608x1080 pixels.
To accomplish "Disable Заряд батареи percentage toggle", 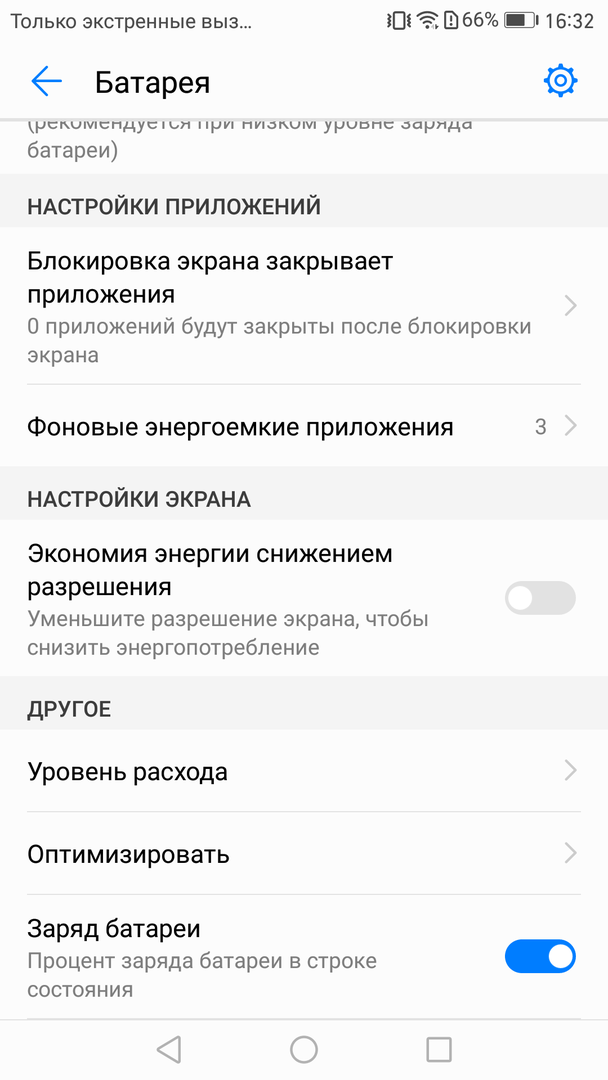I will (540, 957).
